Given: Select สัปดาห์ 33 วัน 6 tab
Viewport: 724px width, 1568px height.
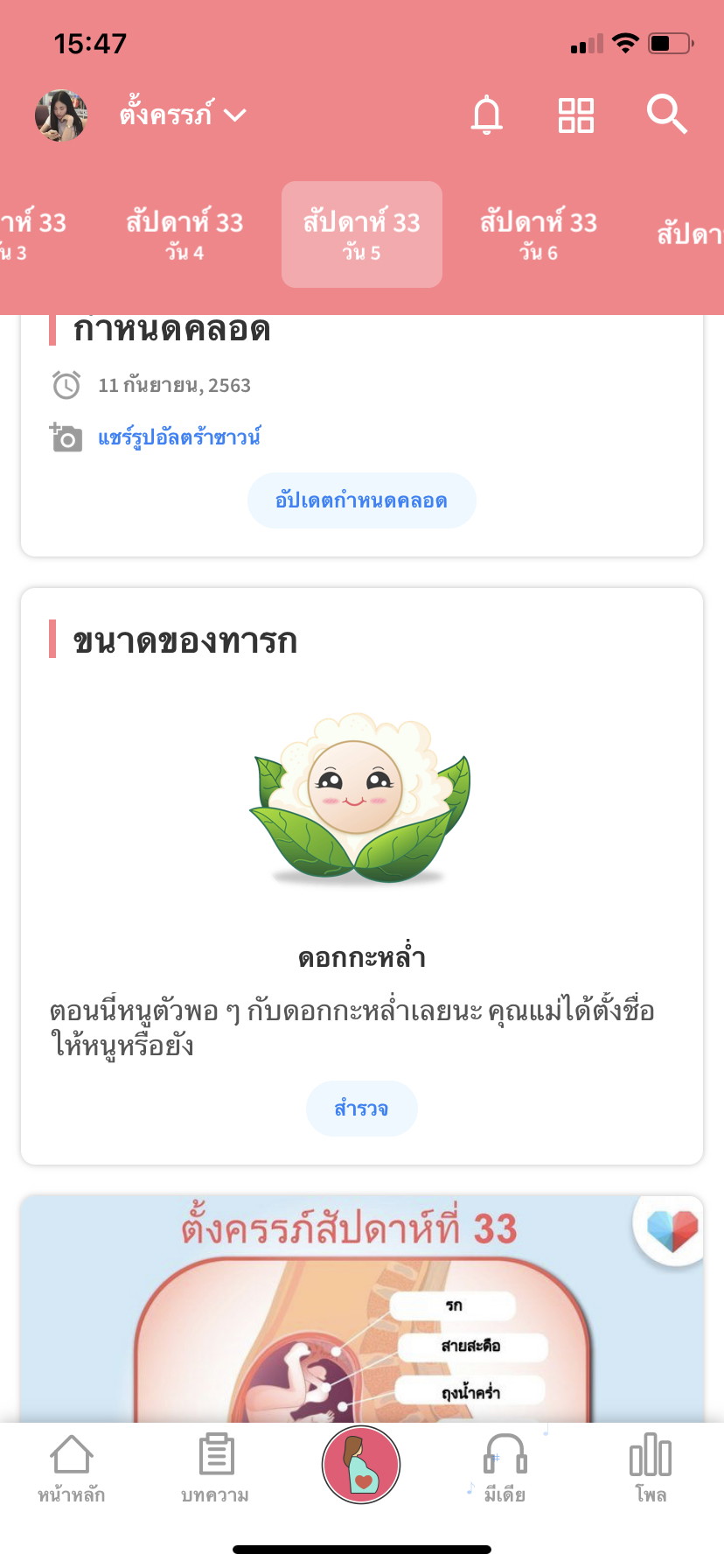Looking at the screenshot, I should [x=538, y=234].
